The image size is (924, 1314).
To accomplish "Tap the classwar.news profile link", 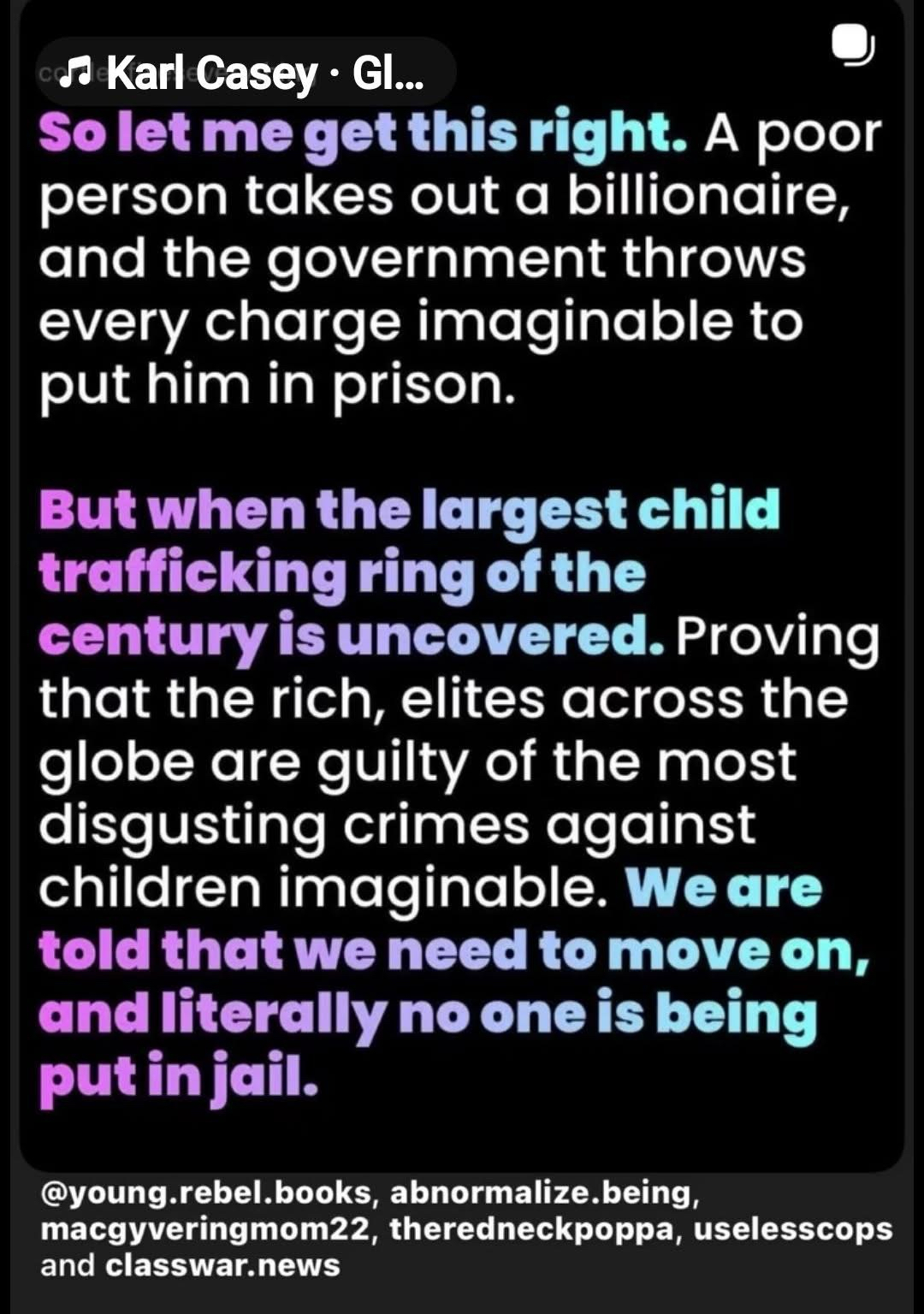I will coord(222,1265).
